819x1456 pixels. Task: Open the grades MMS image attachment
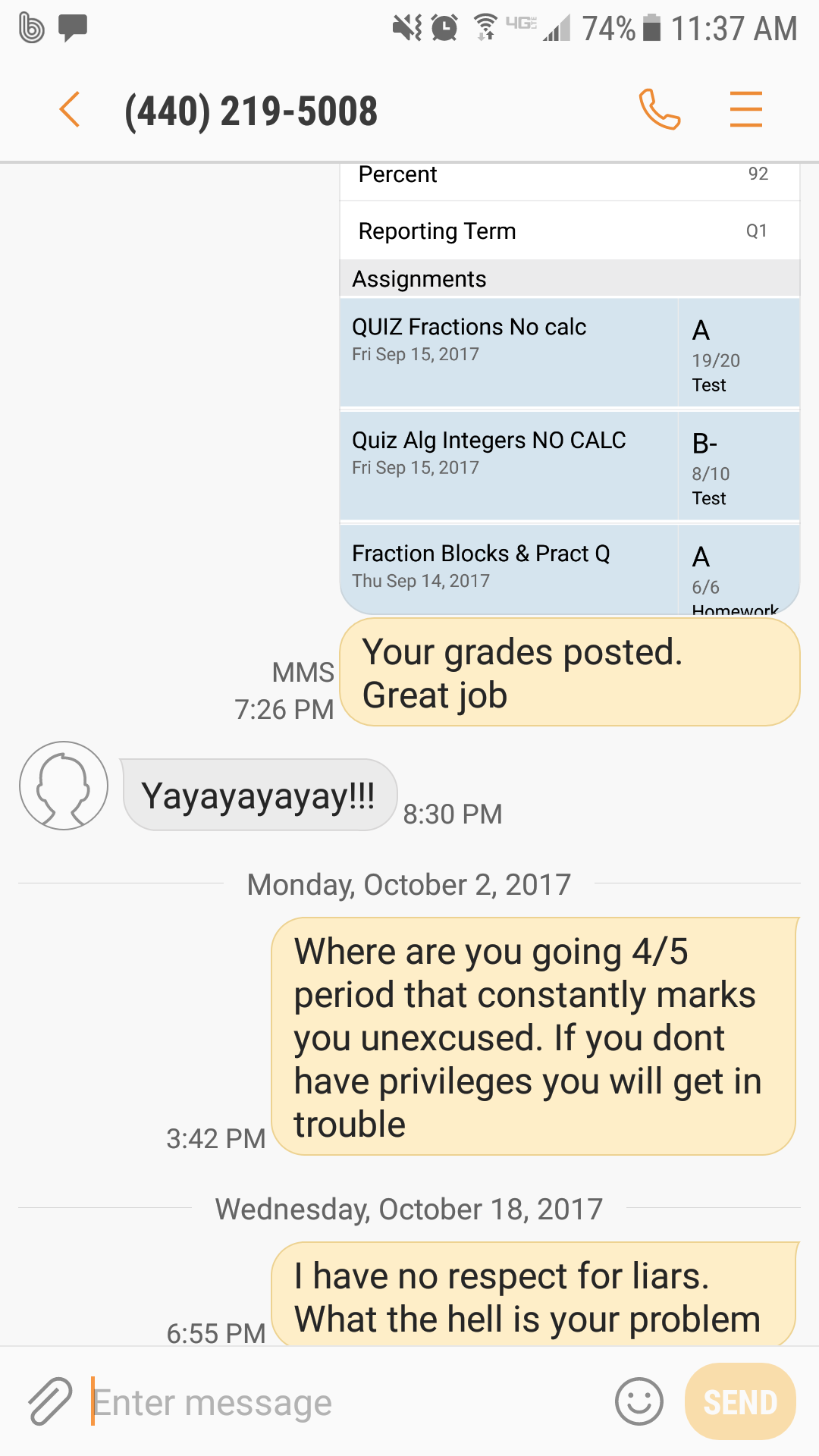[570, 389]
